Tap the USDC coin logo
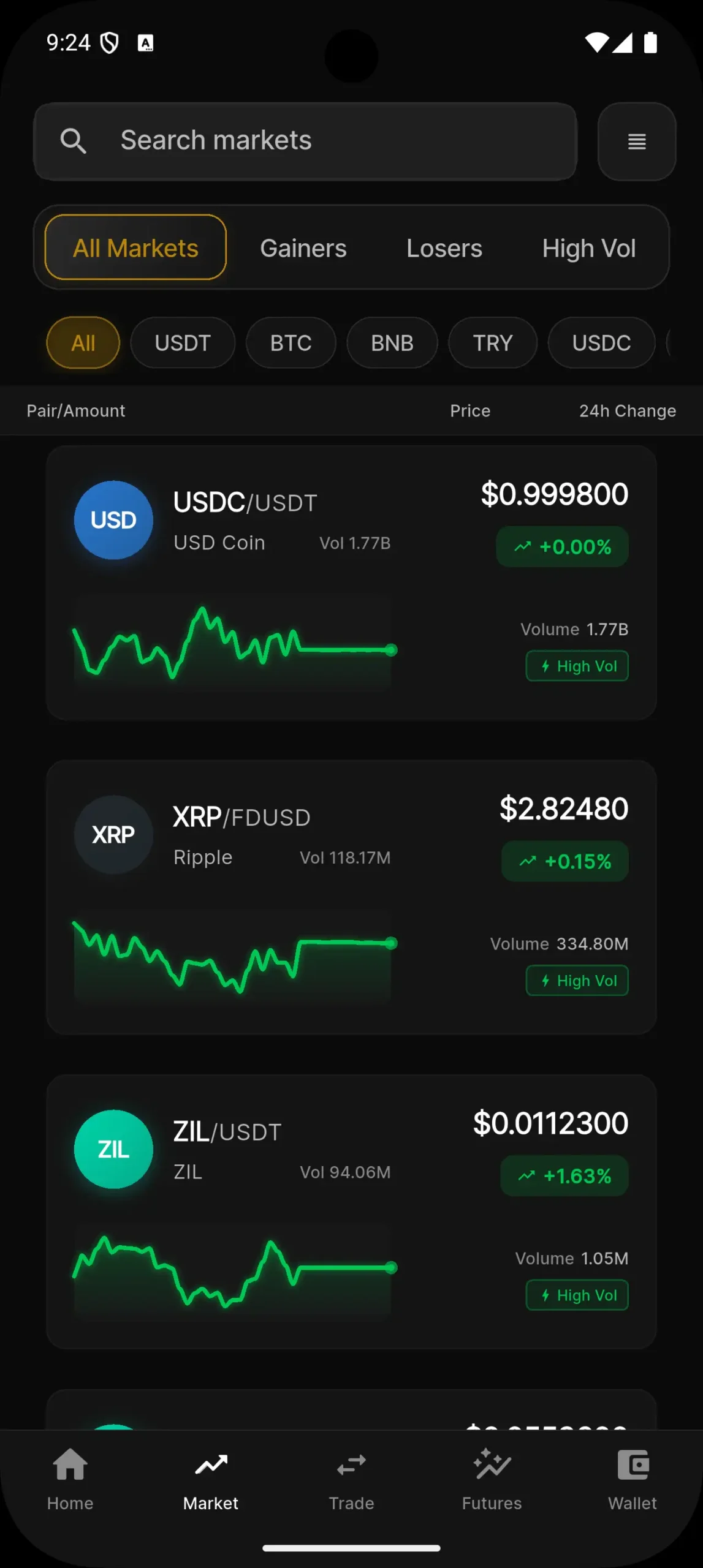Viewport: 703px width, 1568px height. (x=113, y=519)
